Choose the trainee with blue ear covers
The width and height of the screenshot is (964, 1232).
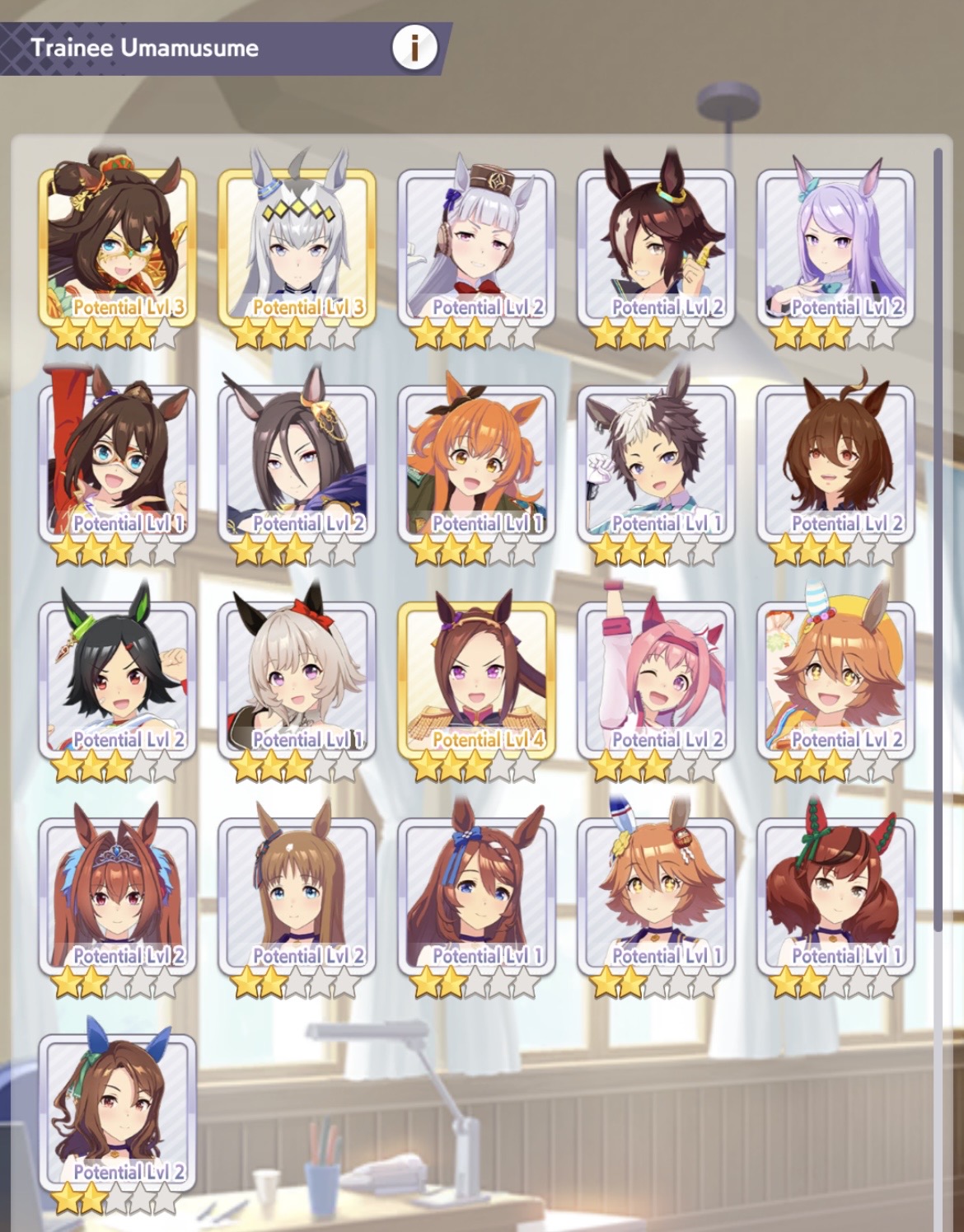tap(117, 1113)
